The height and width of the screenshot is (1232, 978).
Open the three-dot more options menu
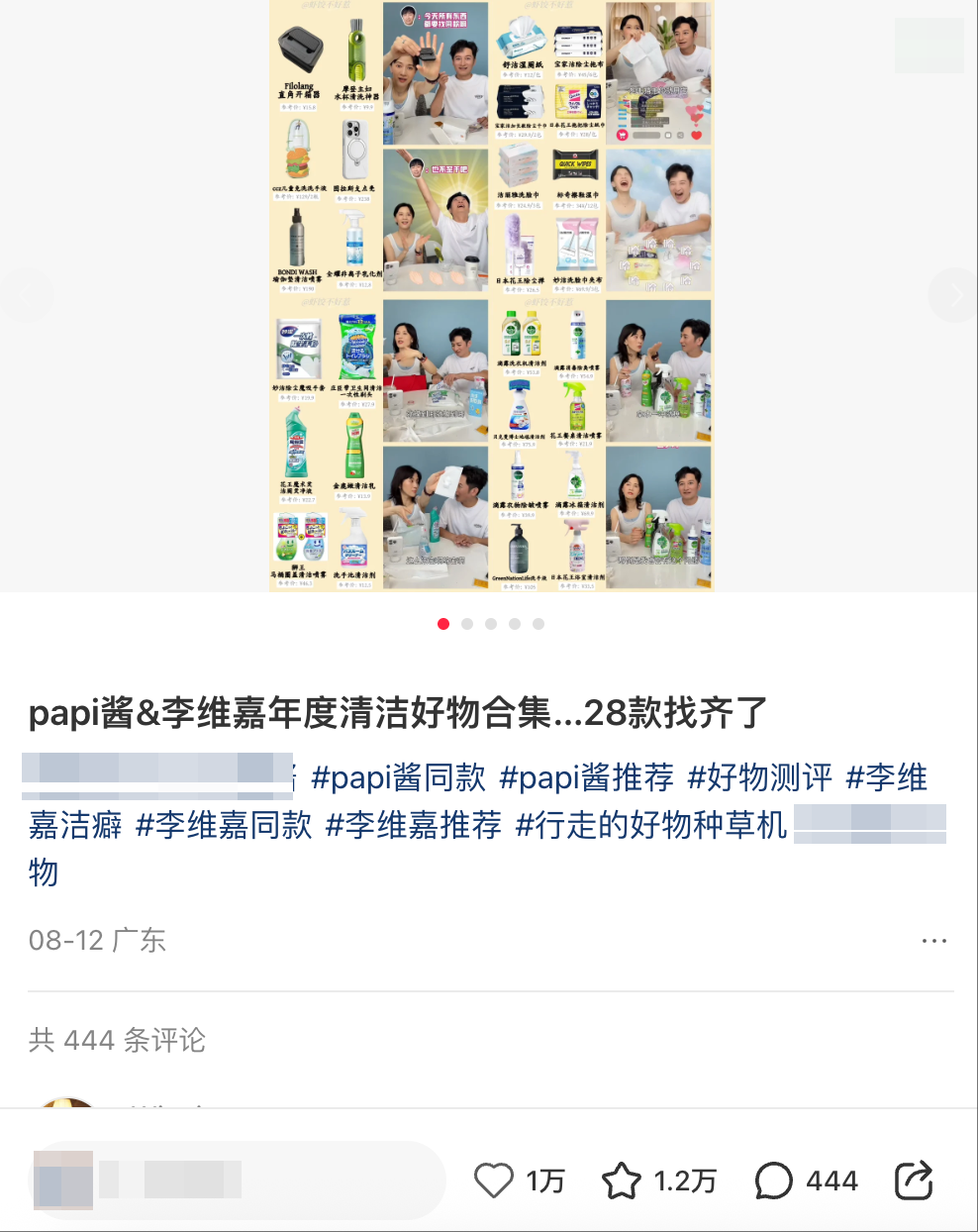[x=934, y=941]
